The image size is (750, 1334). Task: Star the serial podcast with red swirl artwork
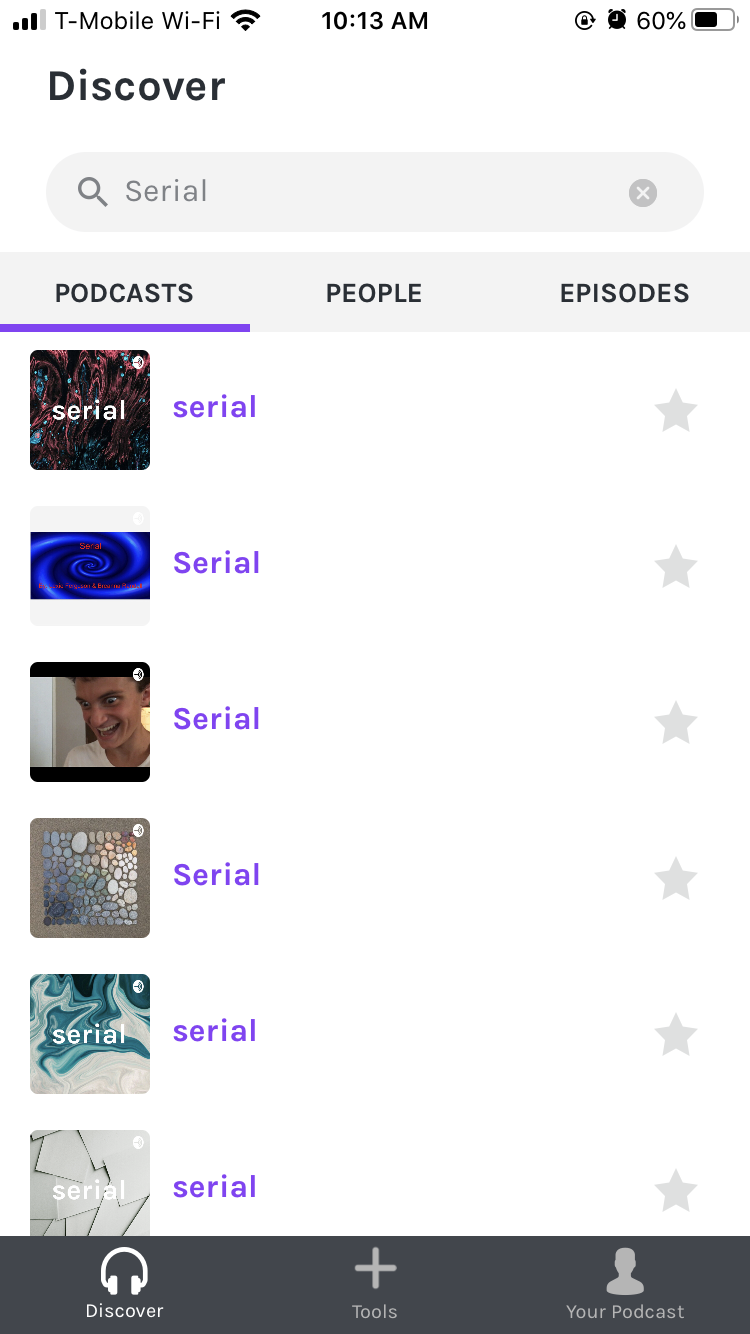(676, 411)
